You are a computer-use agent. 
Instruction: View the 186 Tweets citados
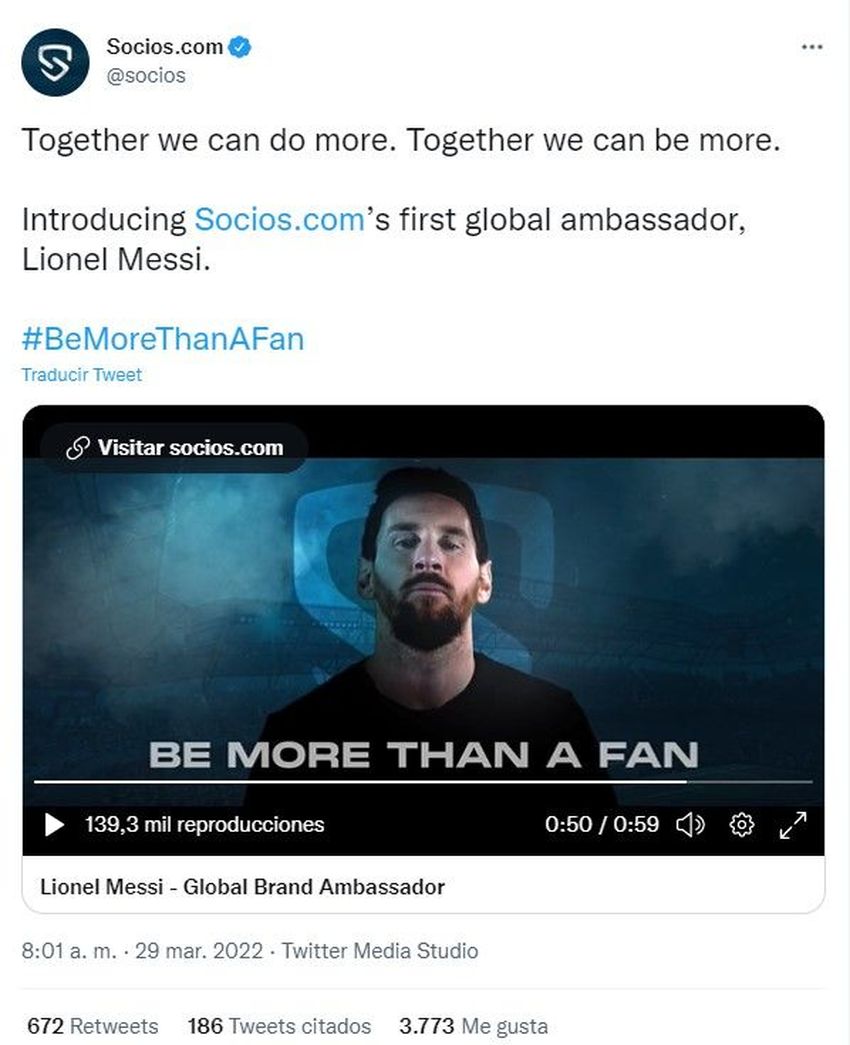[x=280, y=1027]
